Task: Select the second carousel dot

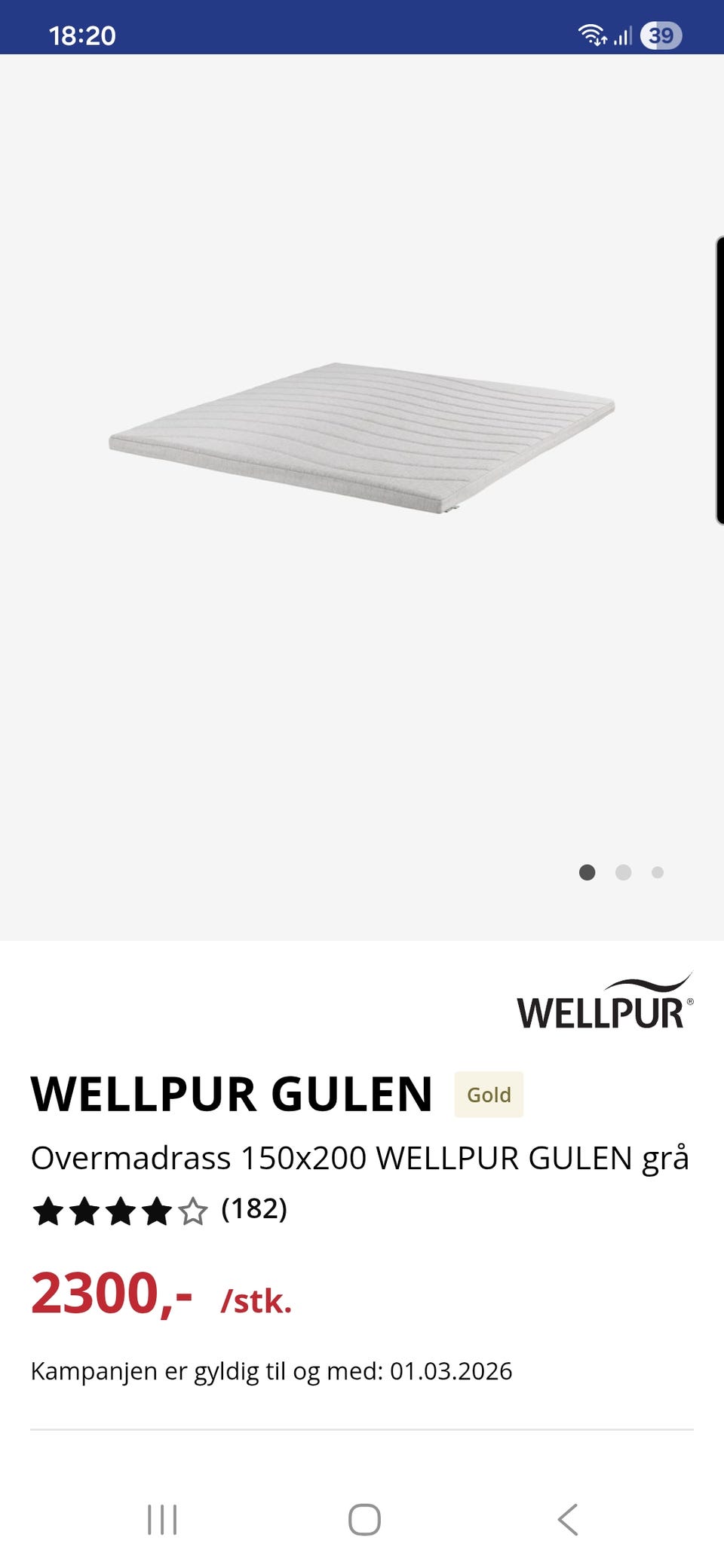Action: (x=624, y=872)
